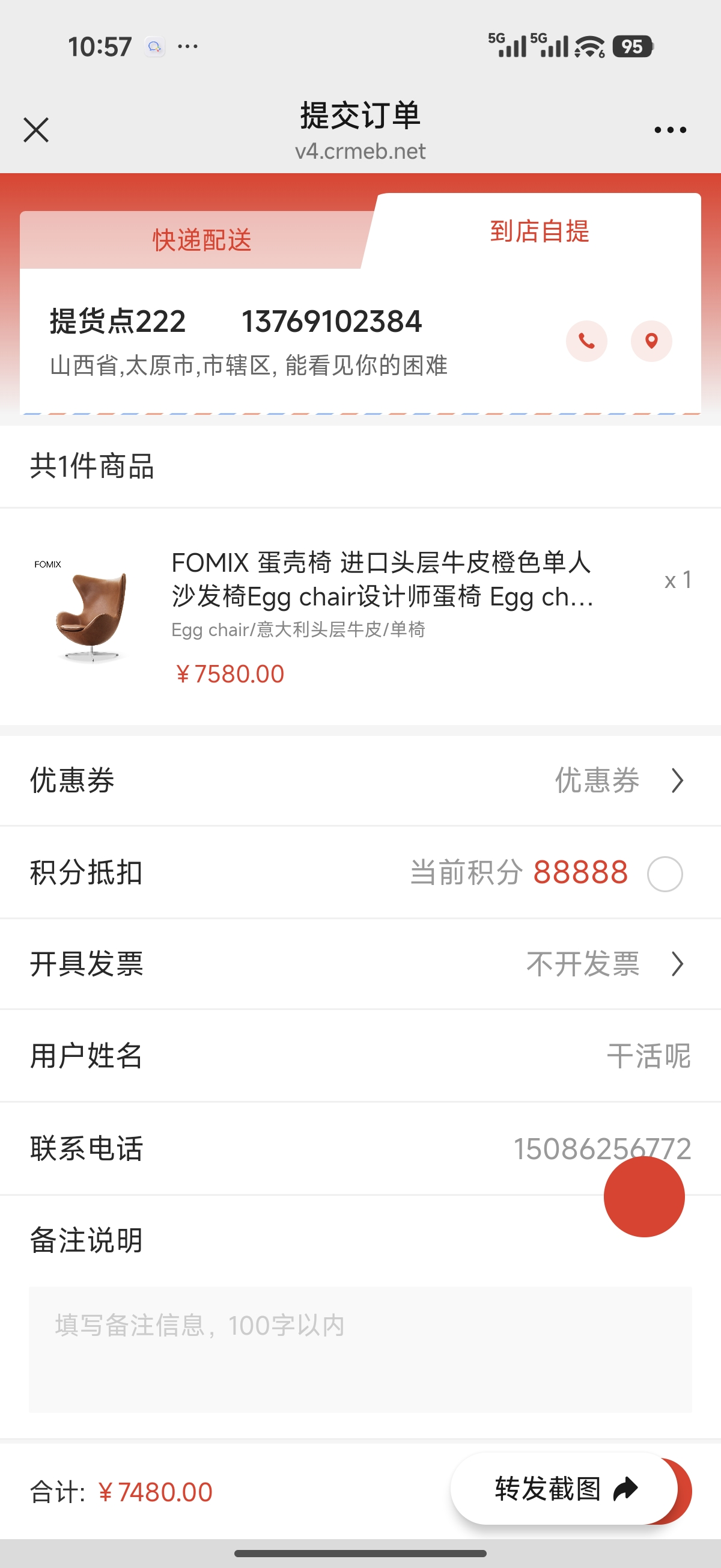
Task: Switch to the 快递配送 tab
Action: (x=202, y=240)
